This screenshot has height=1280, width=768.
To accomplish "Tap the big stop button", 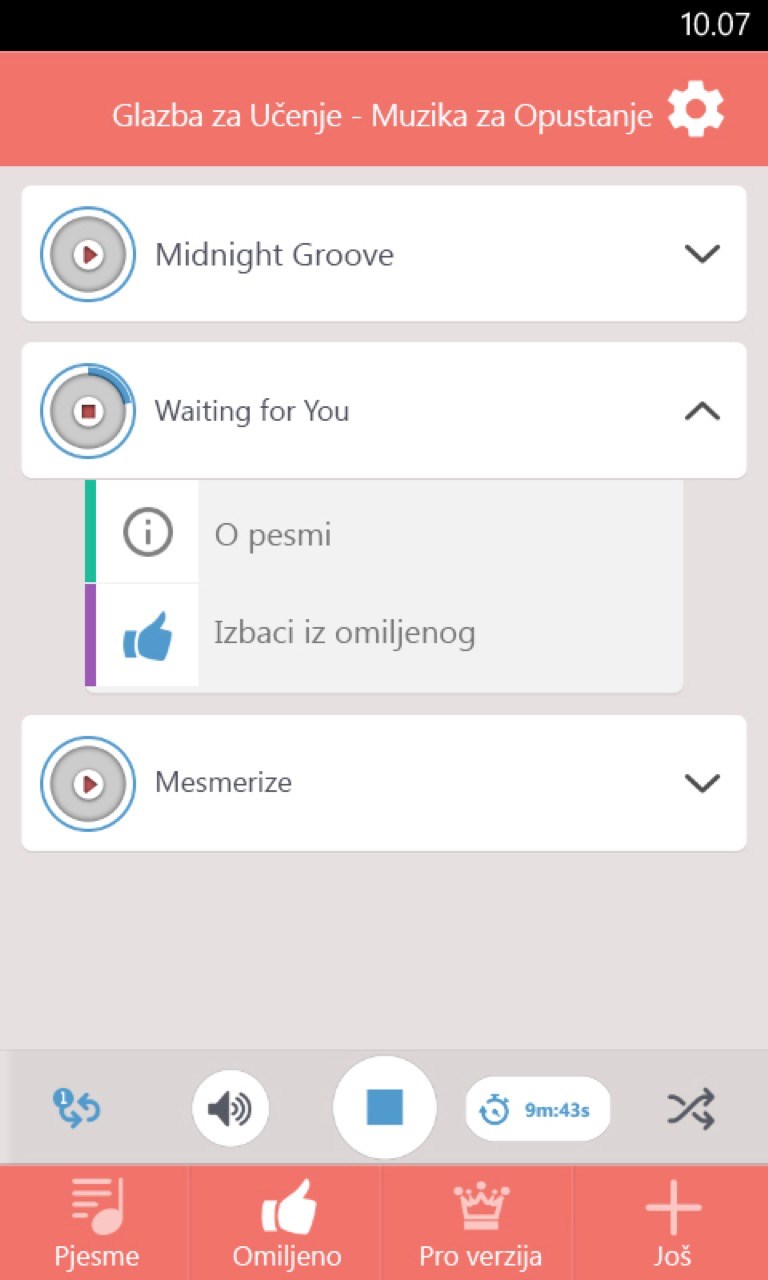I will tap(384, 1108).
